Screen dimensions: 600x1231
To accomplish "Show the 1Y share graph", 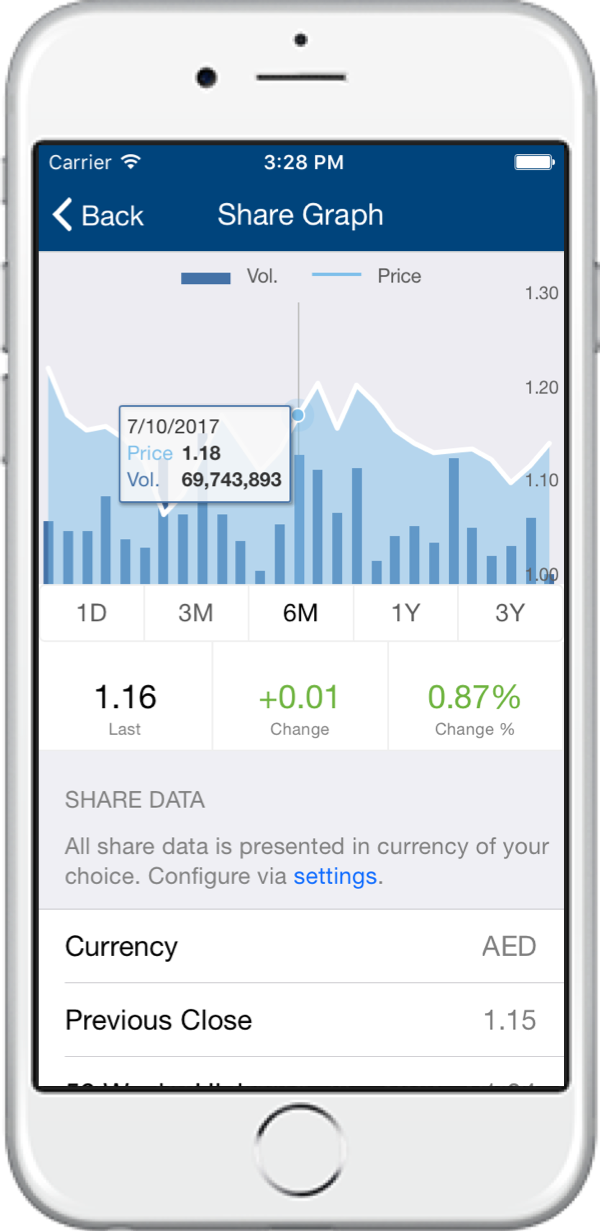I will coord(405,613).
